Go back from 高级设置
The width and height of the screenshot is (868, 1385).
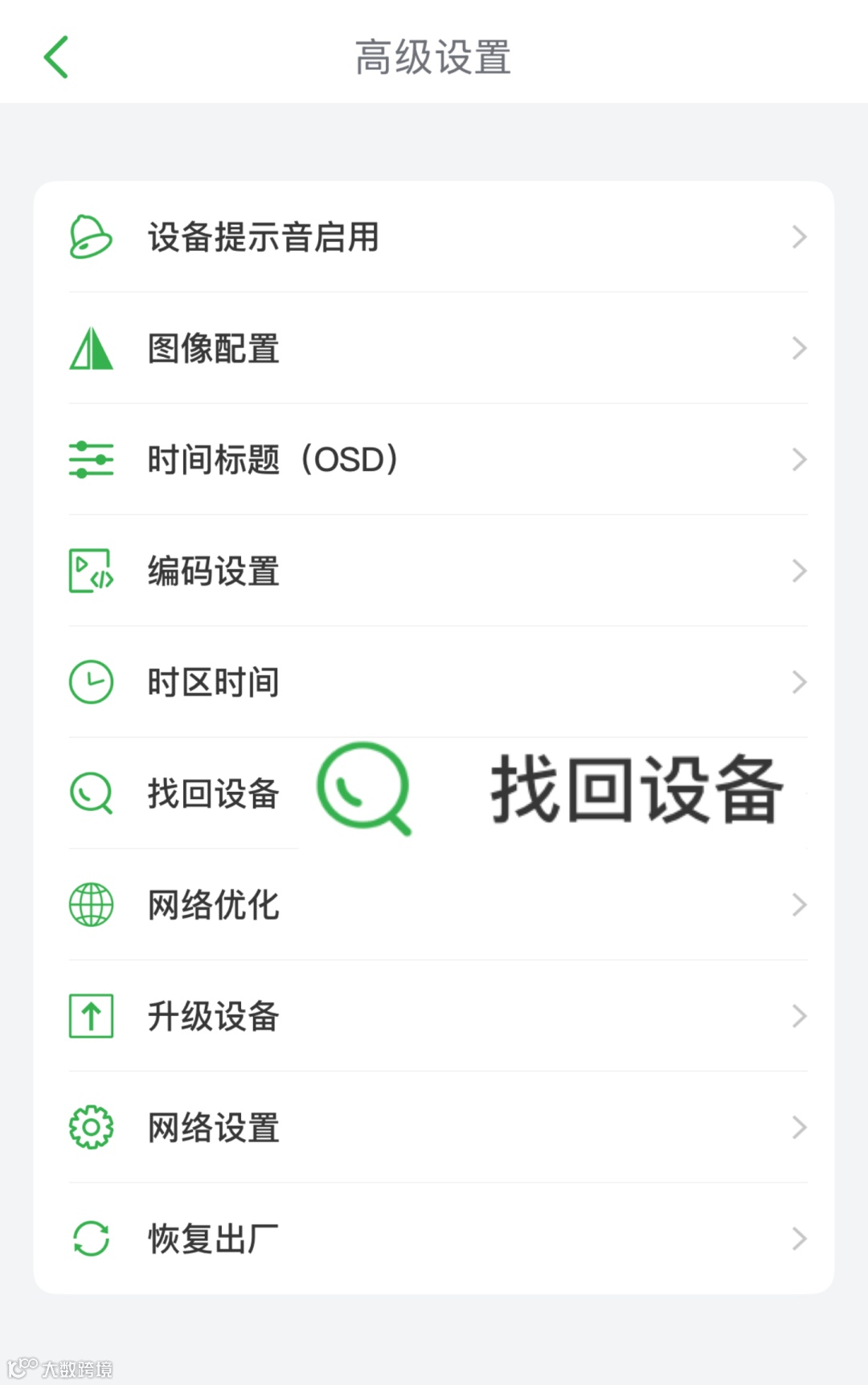point(56,57)
